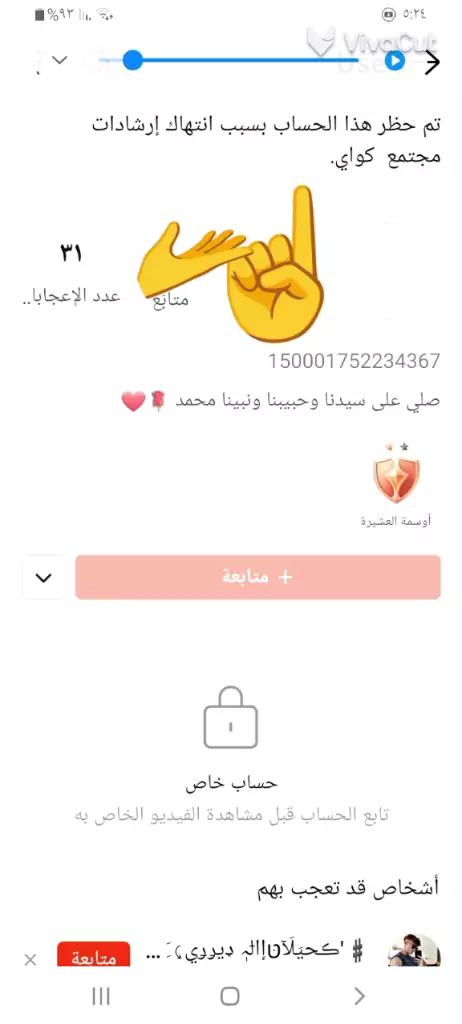
Task: Expand the chevron beside the follow button
Action: click(43, 577)
